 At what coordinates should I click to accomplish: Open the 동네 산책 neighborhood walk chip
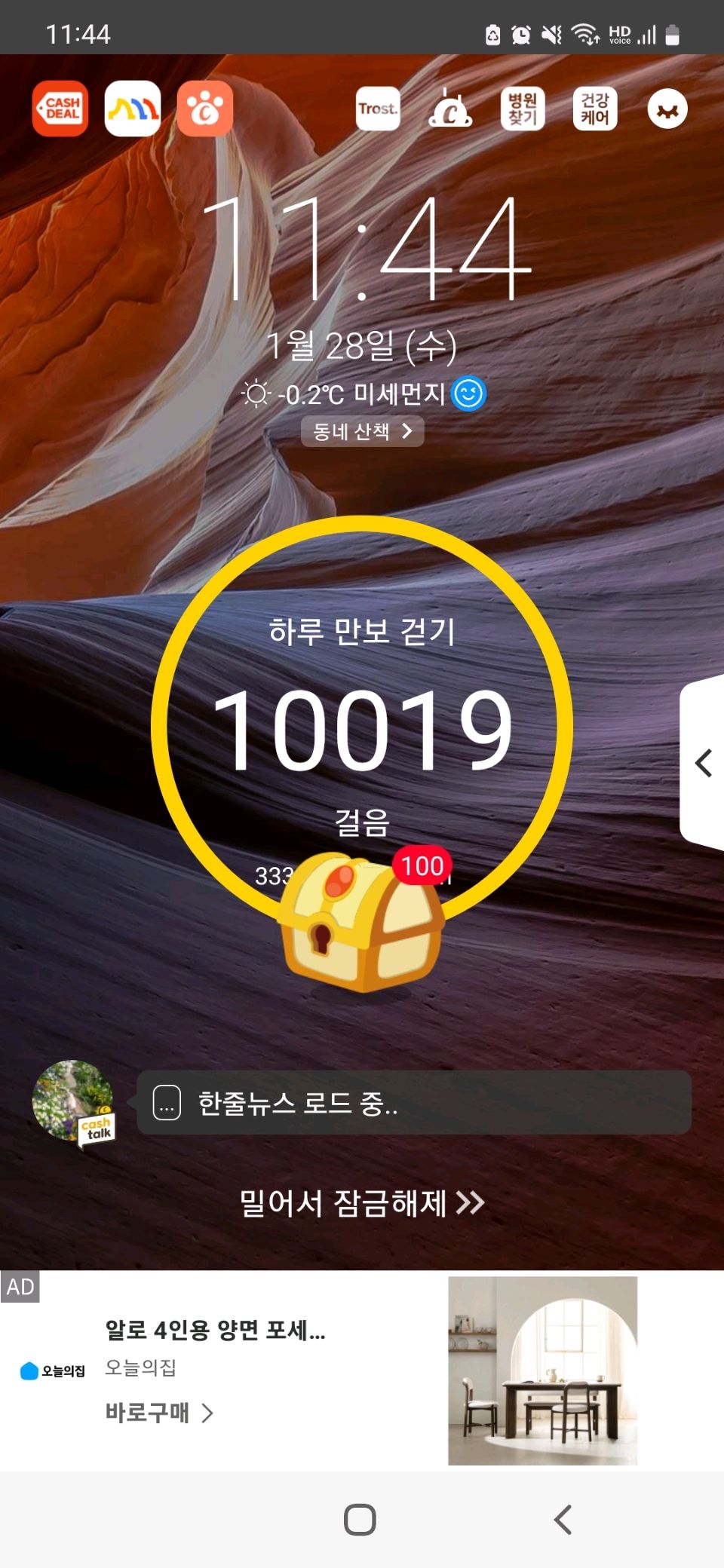pos(362,431)
